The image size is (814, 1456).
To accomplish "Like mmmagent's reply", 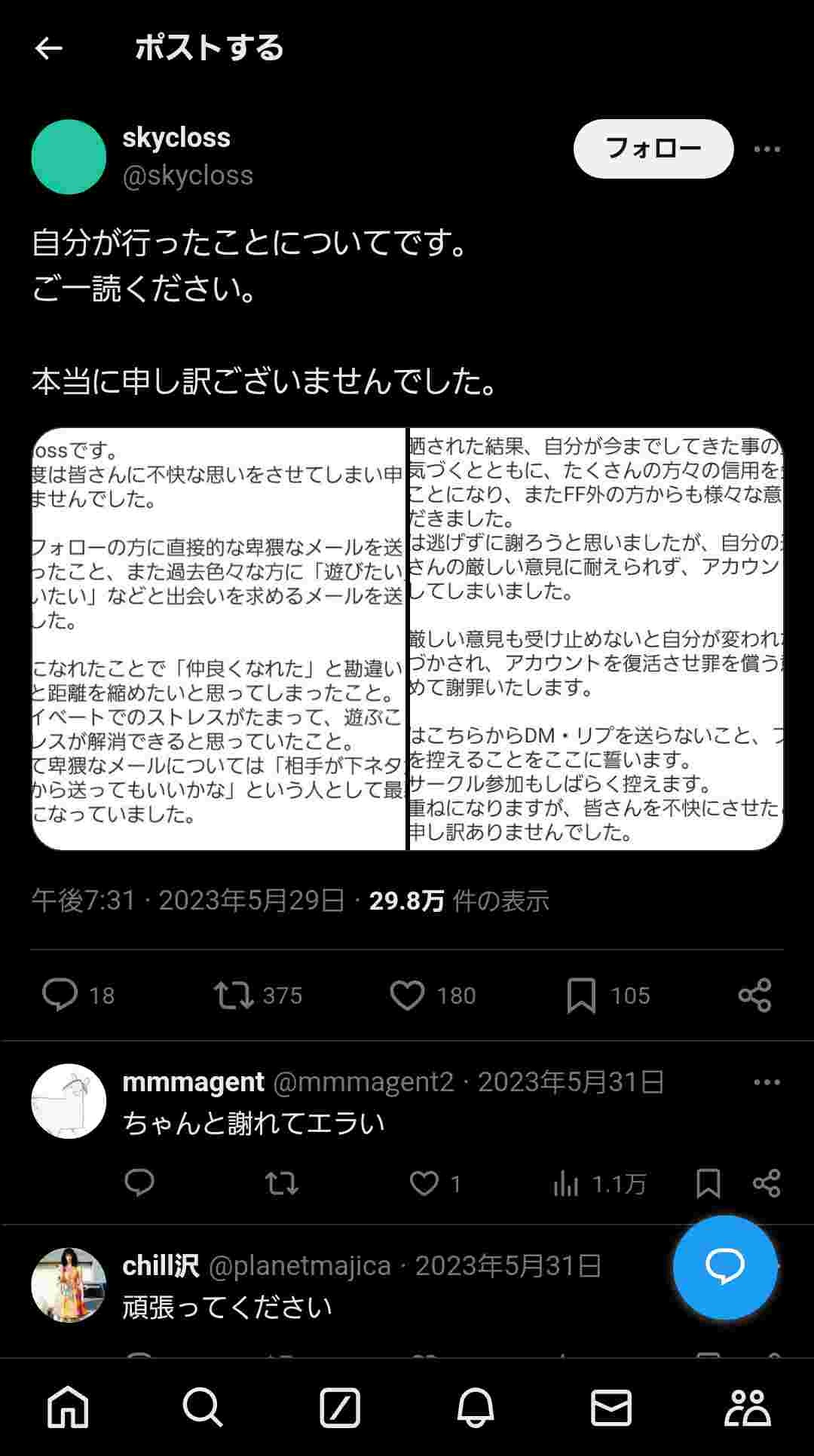I will click(424, 1183).
